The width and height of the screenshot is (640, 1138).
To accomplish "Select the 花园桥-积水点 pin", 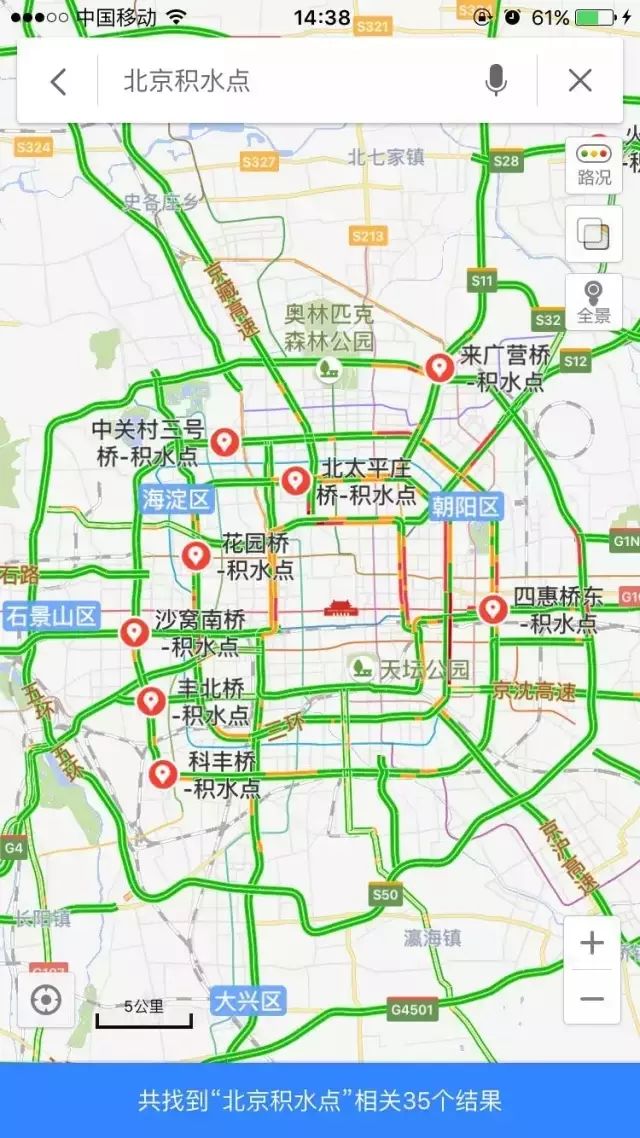I will pyautogui.click(x=195, y=556).
